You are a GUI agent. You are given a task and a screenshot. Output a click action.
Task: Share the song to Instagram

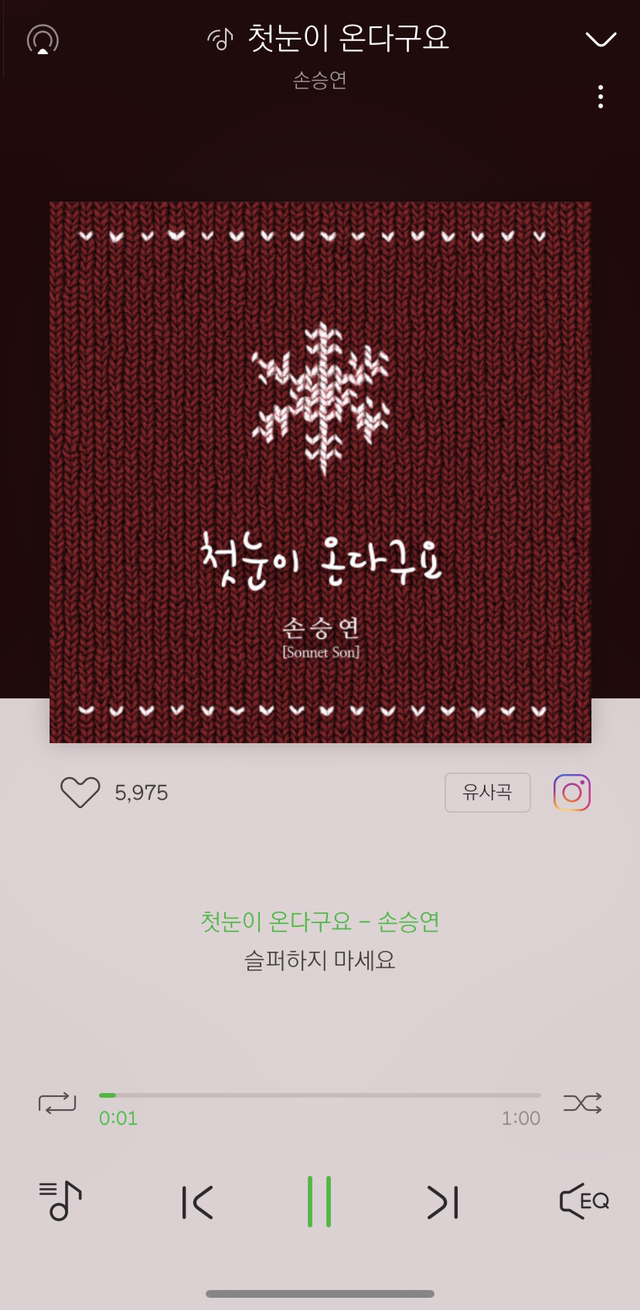pyautogui.click(x=572, y=793)
